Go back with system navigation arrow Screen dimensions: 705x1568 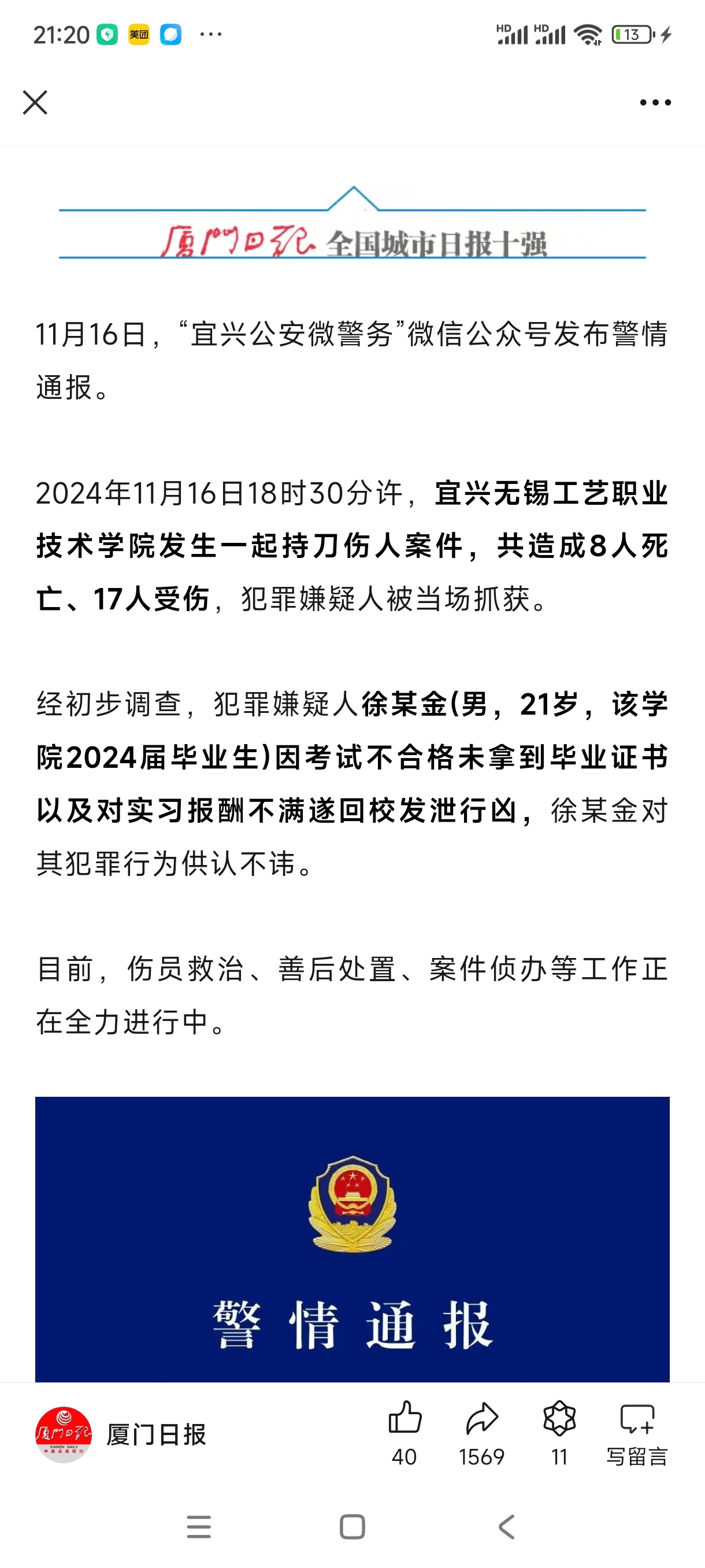tap(506, 1526)
